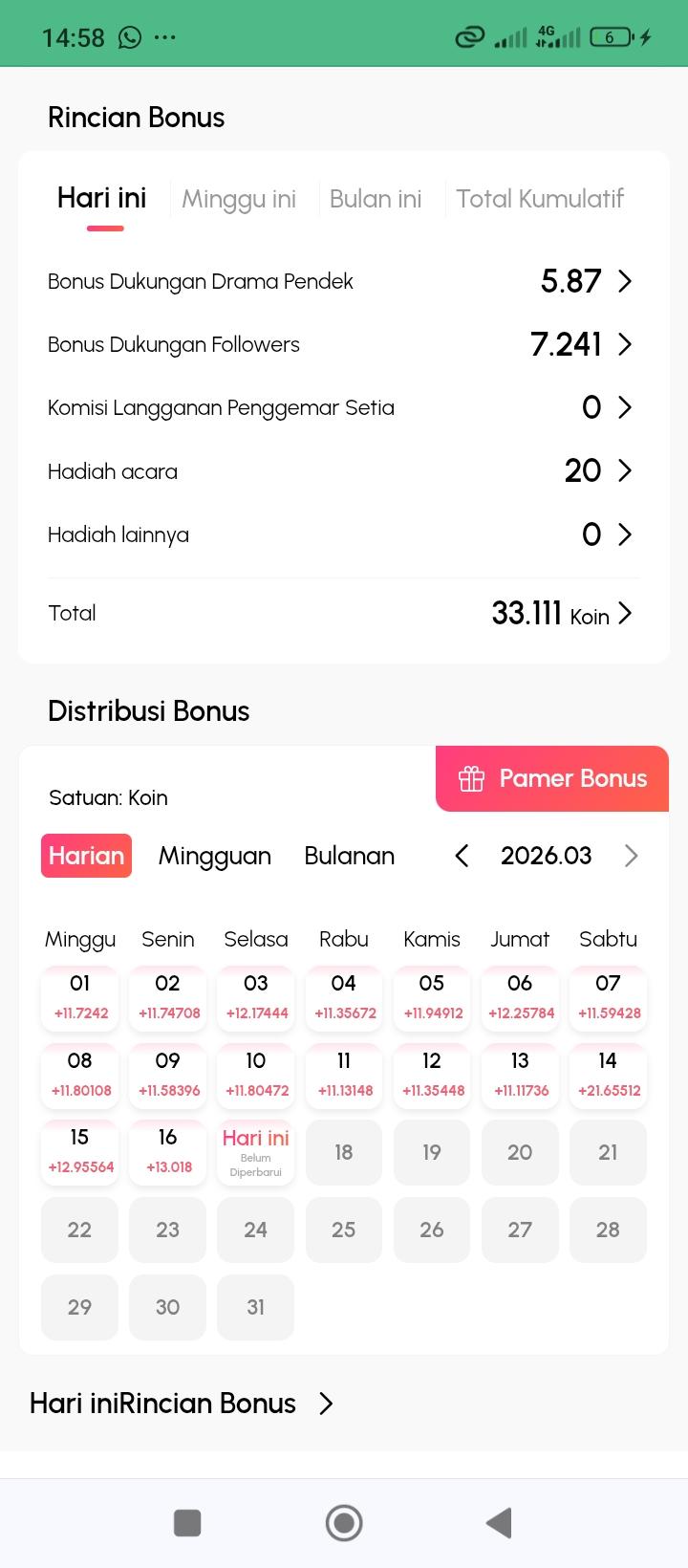Image resolution: width=688 pixels, height=1568 pixels.
Task: Go back using system back button
Action: [499, 1522]
